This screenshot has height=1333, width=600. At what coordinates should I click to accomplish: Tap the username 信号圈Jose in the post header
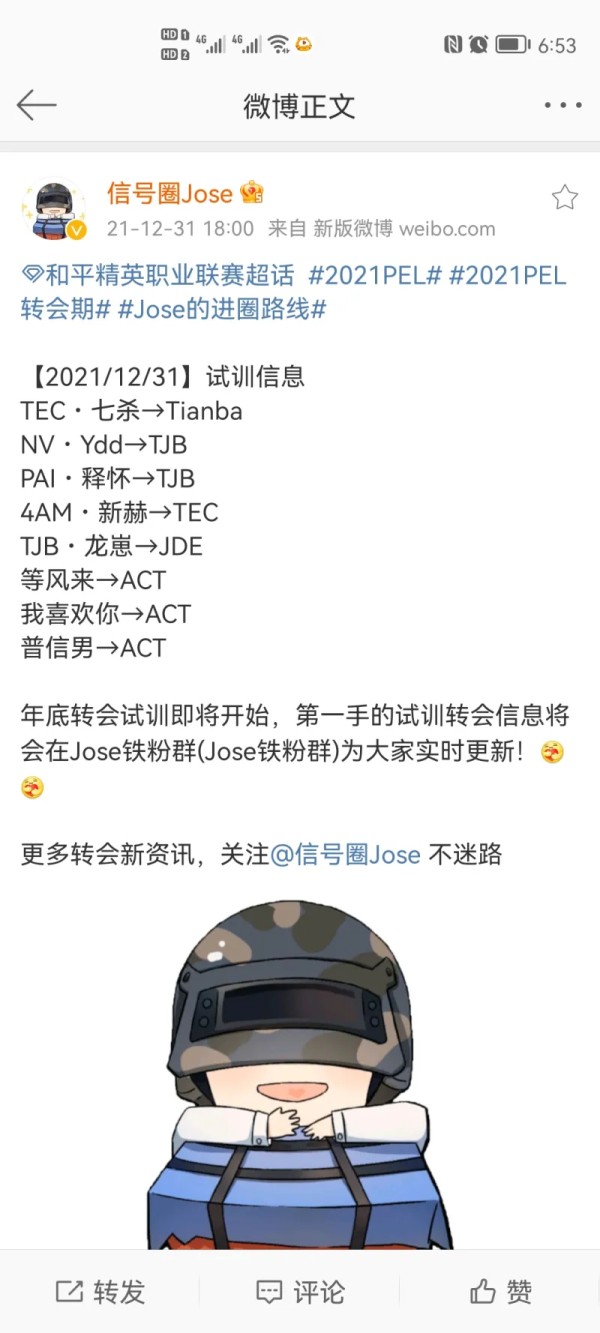(x=170, y=194)
